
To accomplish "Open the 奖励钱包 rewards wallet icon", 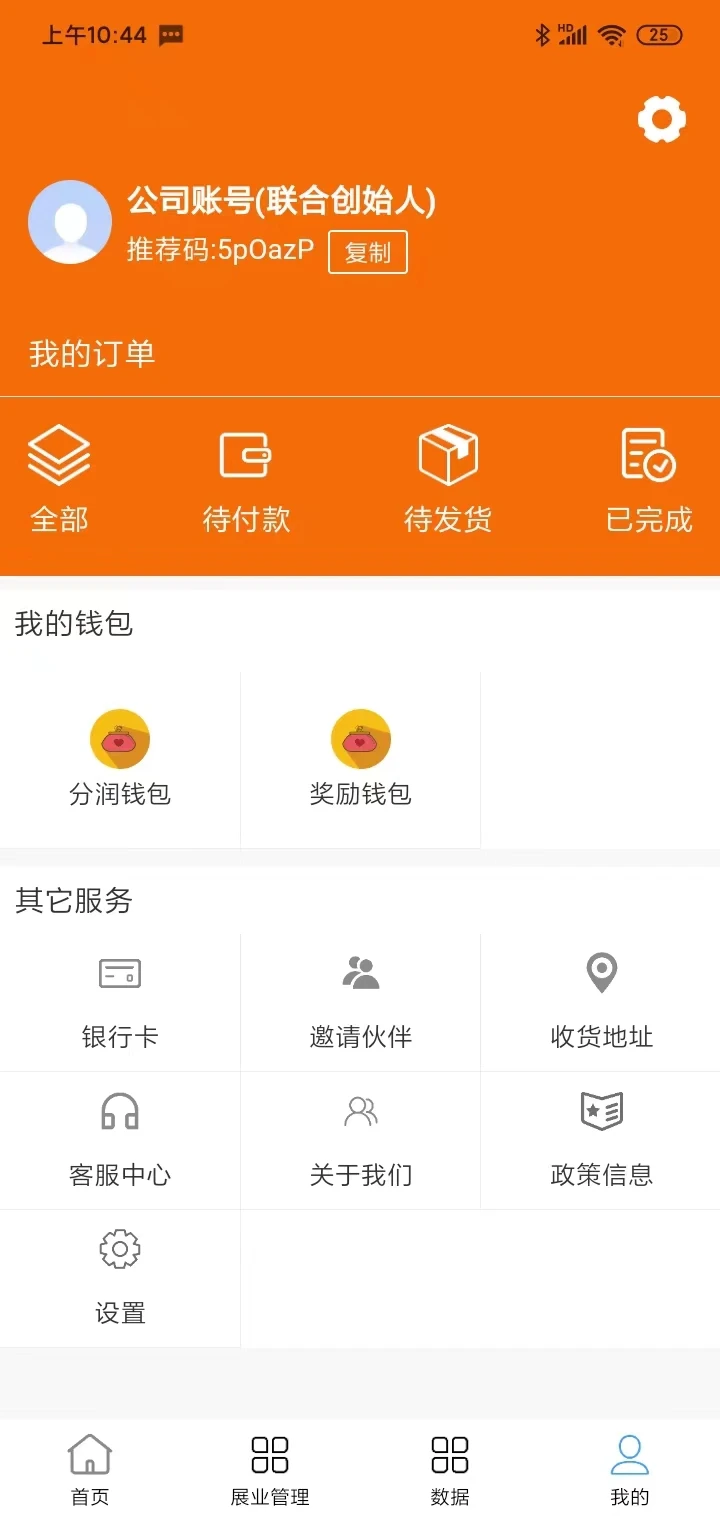I will [360, 738].
